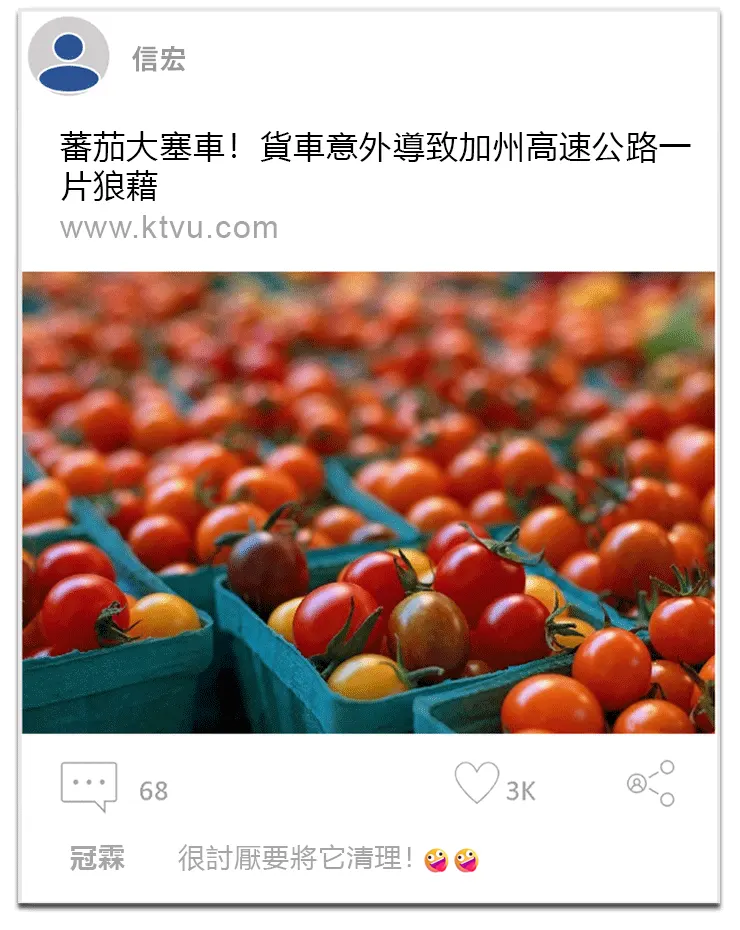Viewport: 740px width, 930px height.
Task: View commenter 冠霖's profile
Action: [97, 858]
